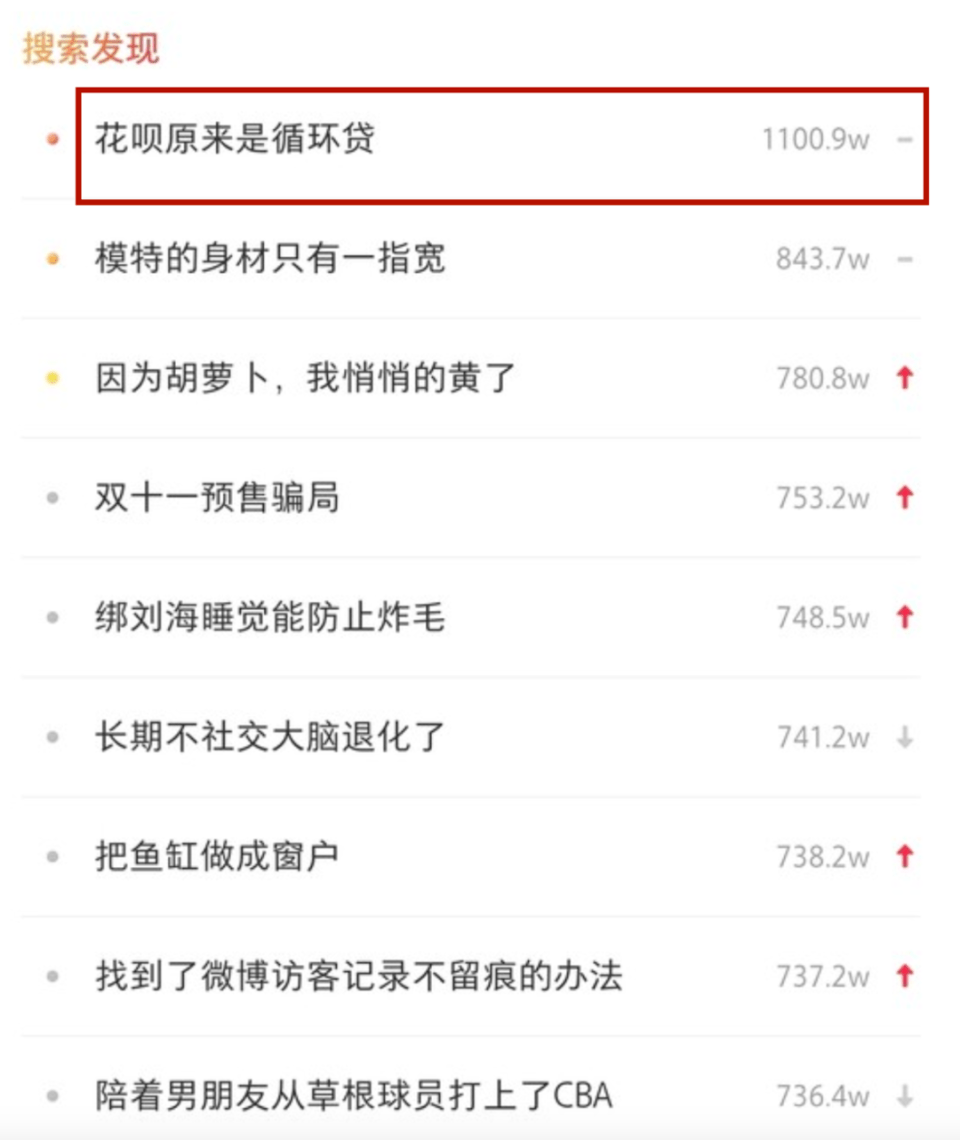960x1140 pixels.
Task: Click the gray dot next to 双十一预售骗局
Action: 52,497
